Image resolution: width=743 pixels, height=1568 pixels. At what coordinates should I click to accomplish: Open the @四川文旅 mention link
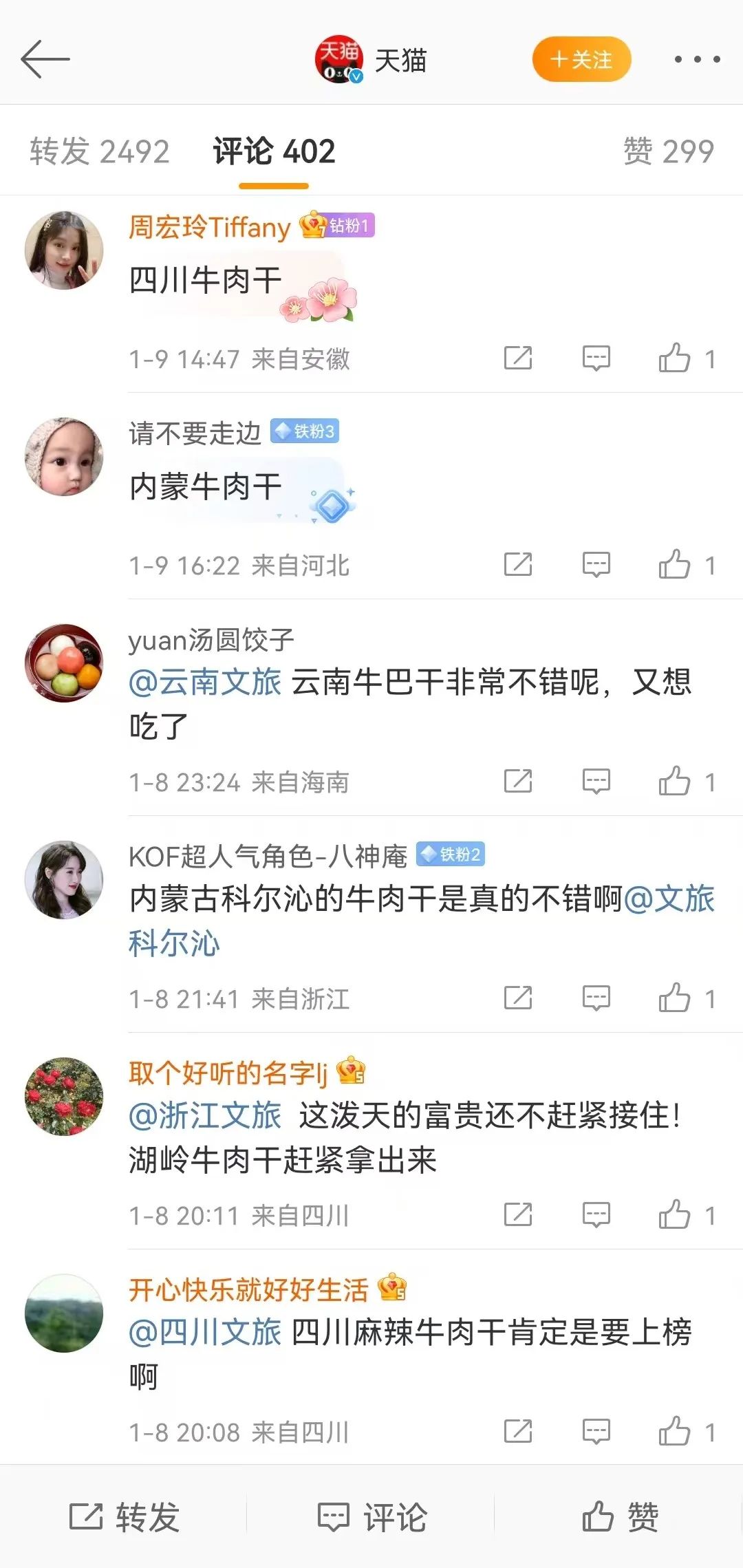205,1333
